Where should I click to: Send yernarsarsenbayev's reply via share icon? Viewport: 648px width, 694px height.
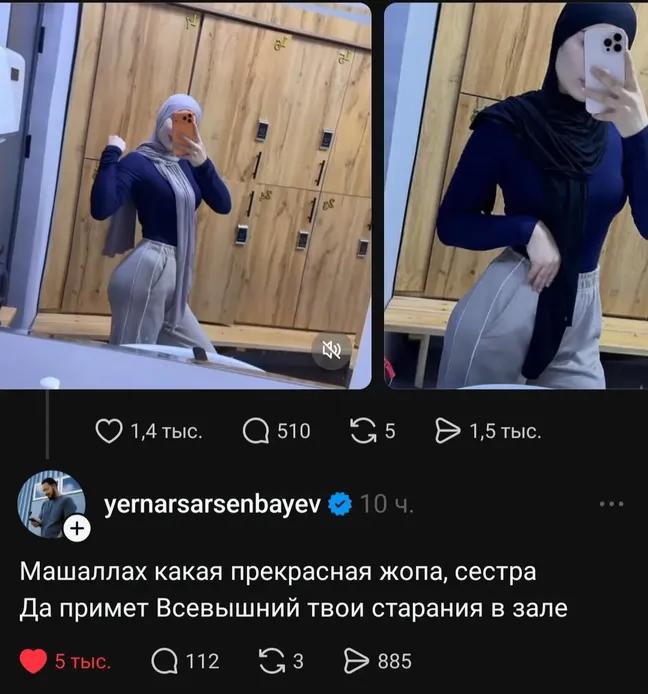[x=355, y=661]
